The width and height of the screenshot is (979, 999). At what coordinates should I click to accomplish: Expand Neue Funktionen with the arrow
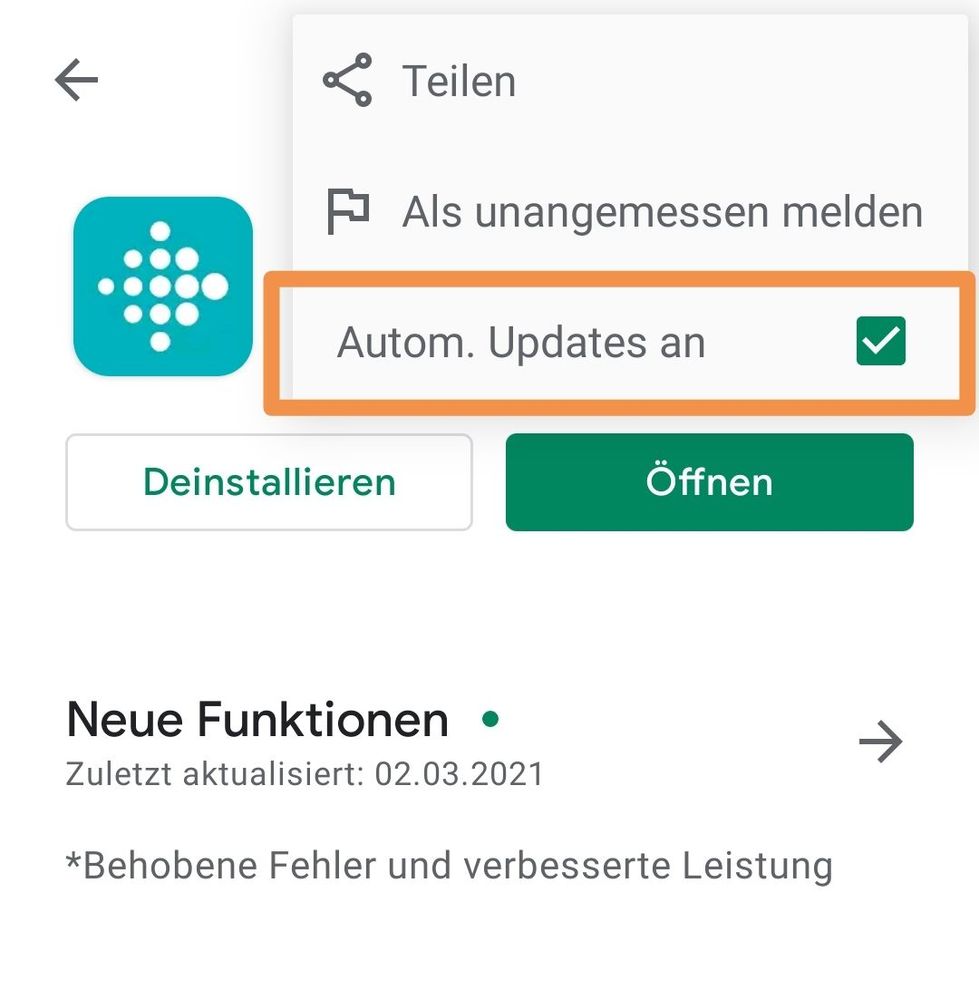pyautogui.click(x=880, y=743)
